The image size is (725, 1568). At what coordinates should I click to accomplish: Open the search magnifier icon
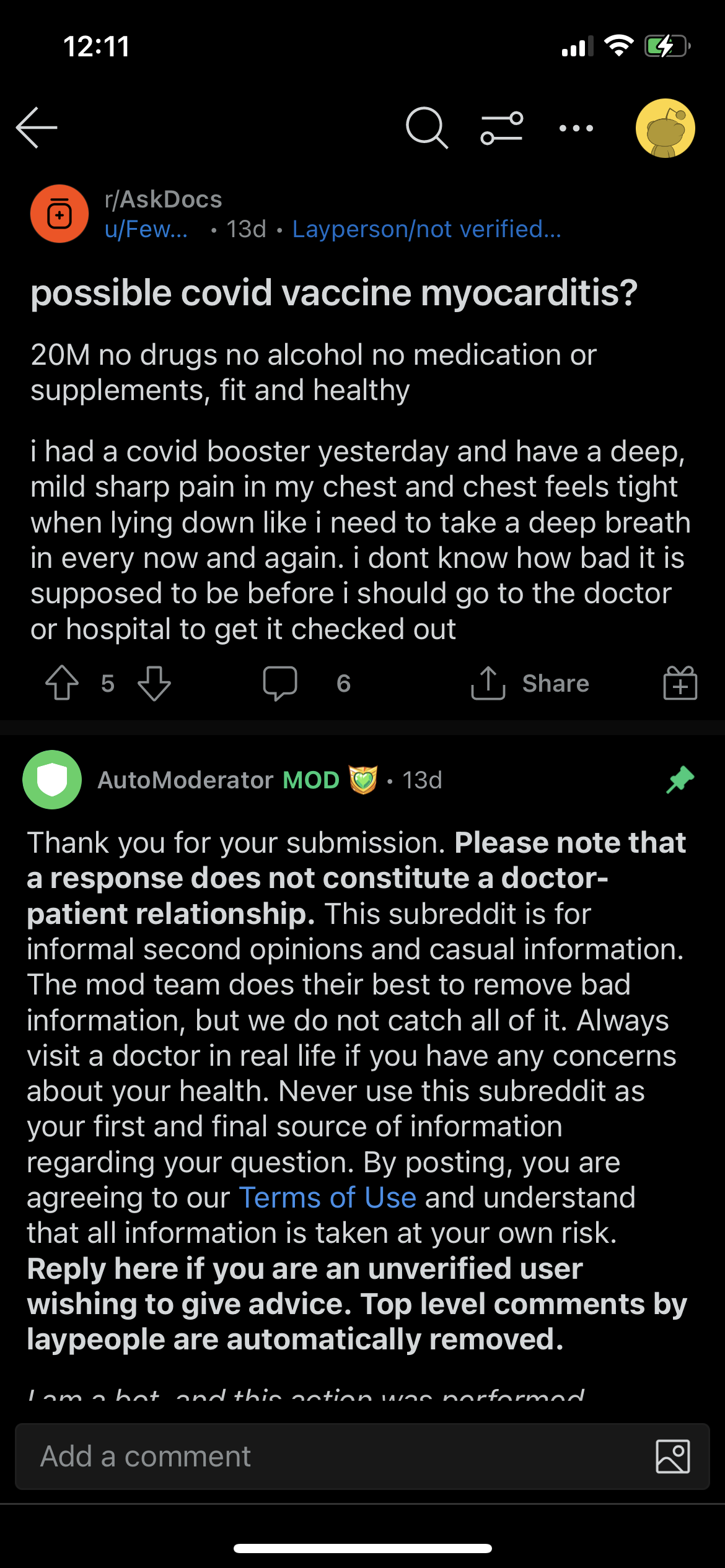click(427, 128)
